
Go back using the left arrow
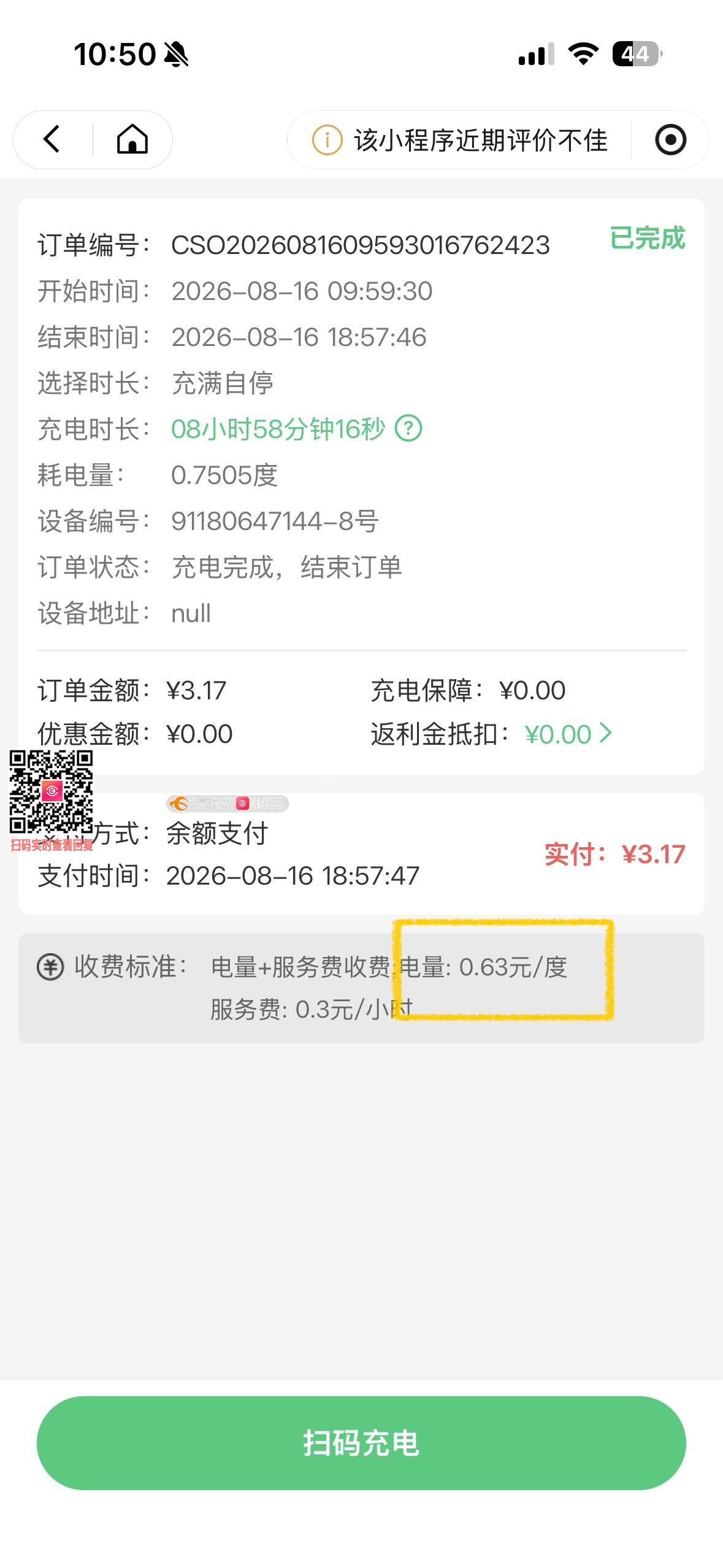click(52, 139)
